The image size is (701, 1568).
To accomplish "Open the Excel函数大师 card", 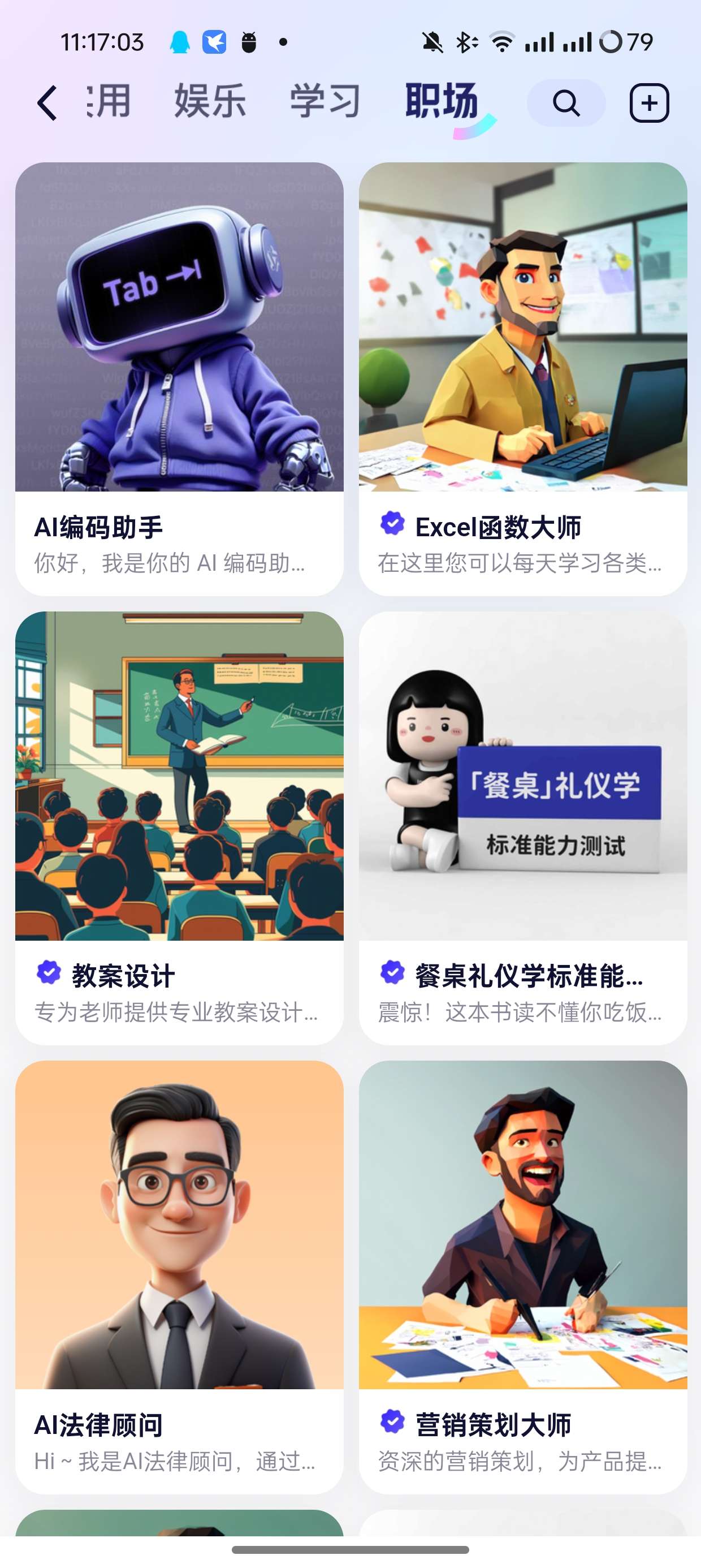I will [x=523, y=378].
